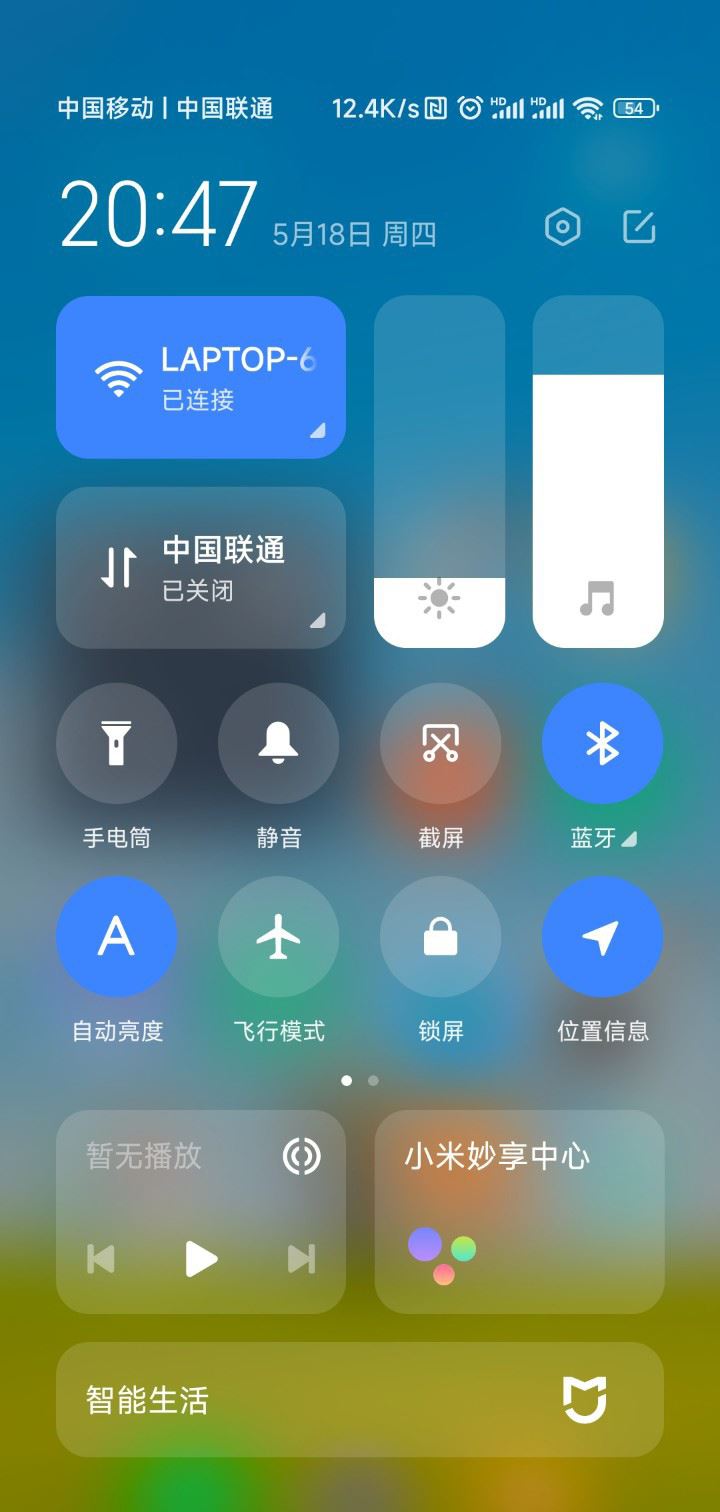Viewport: 720px width, 1512px height.
Task: Skip to the next track
Action: [301, 1258]
